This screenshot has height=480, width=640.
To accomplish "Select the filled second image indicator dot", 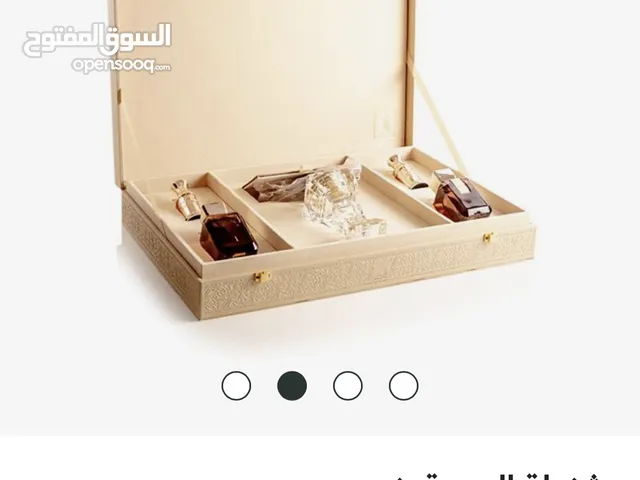I will pos(292,386).
